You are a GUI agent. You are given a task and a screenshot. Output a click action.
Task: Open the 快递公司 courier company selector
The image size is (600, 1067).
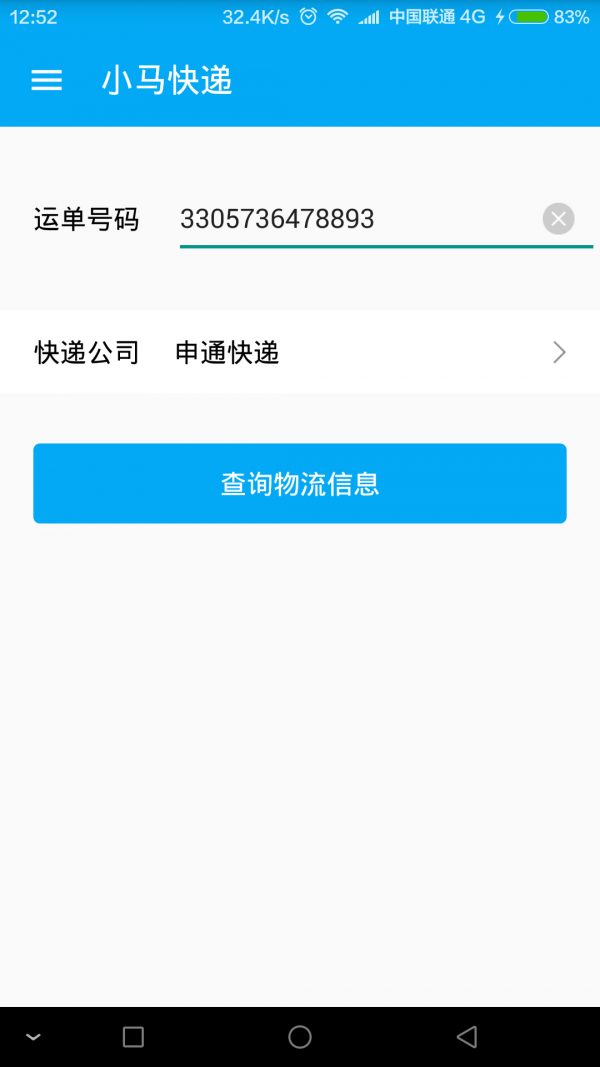click(300, 352)
